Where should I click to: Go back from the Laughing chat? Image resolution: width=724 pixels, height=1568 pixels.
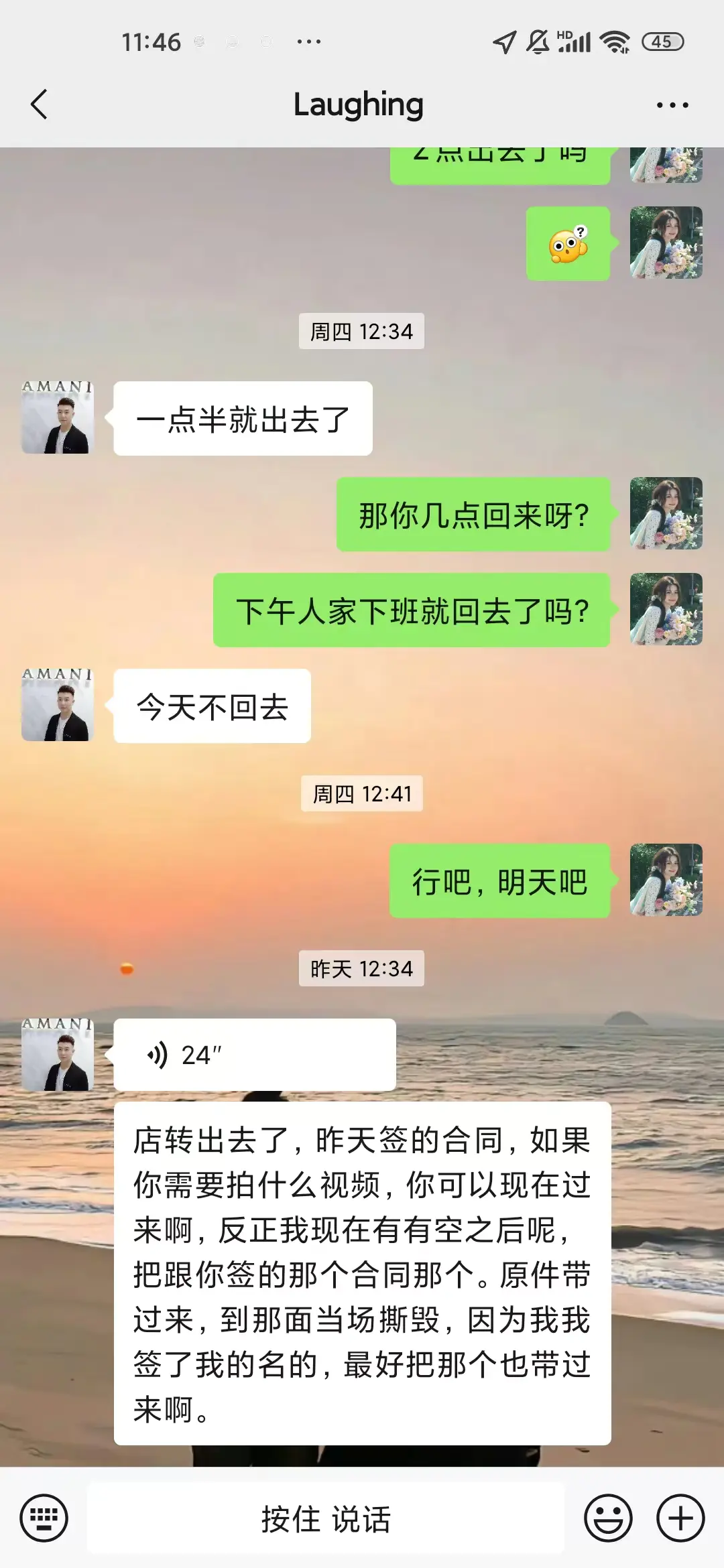click(39, 105)
